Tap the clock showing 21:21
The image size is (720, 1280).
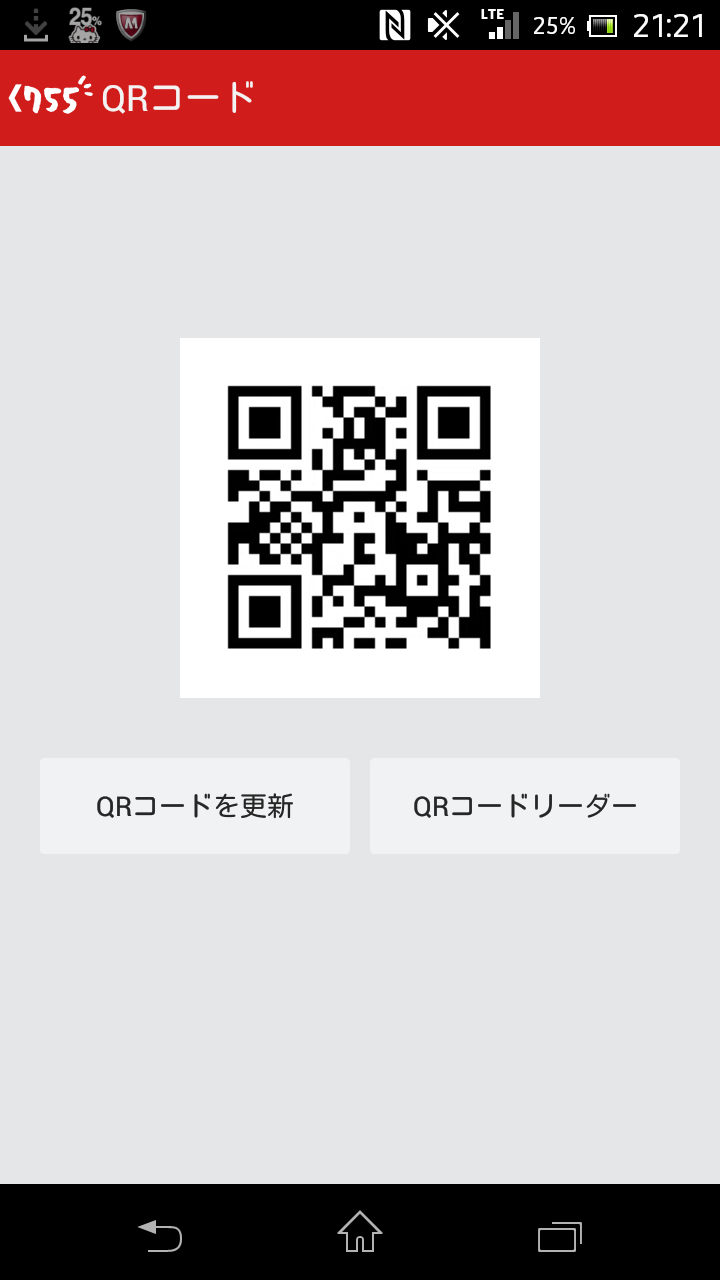(668, 25)
